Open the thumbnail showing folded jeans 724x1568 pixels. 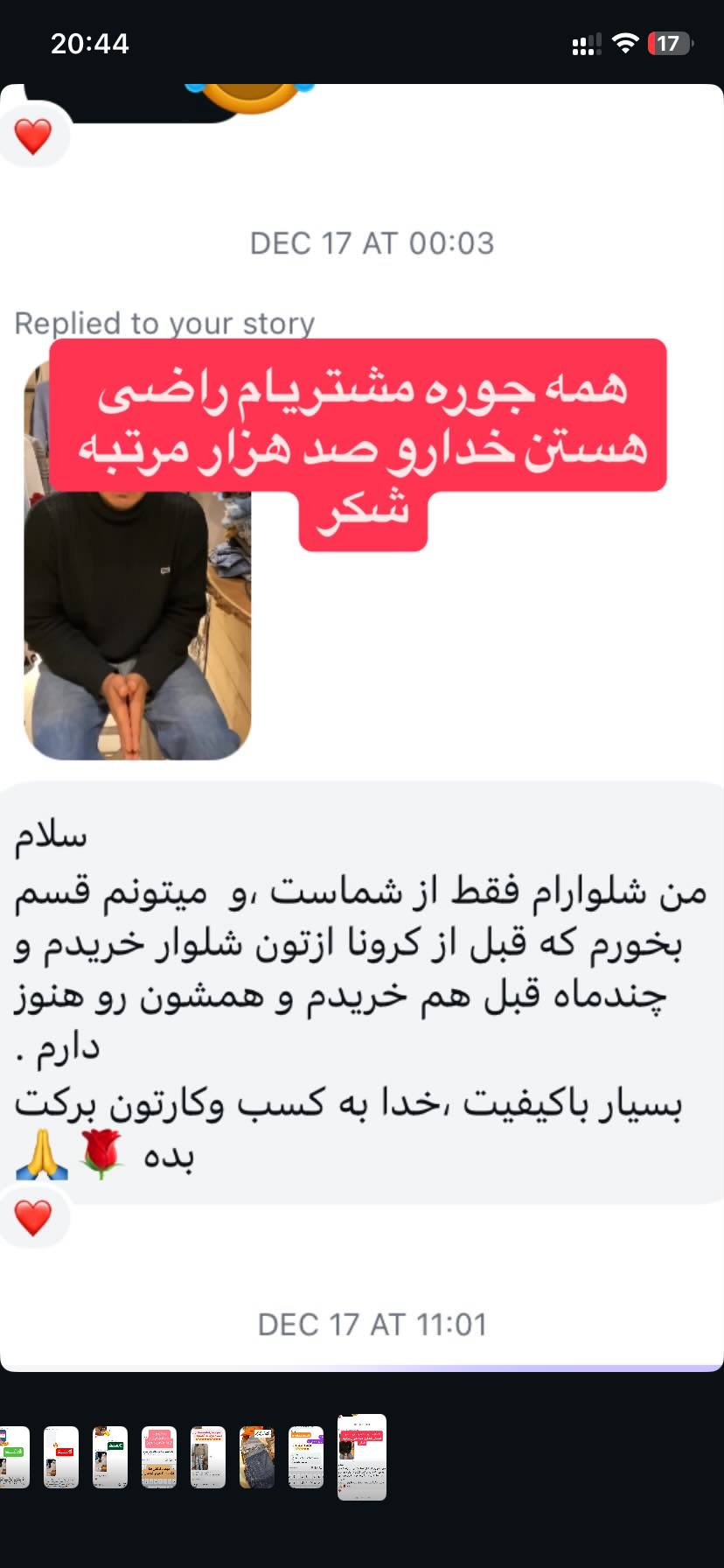point(257,1457)
